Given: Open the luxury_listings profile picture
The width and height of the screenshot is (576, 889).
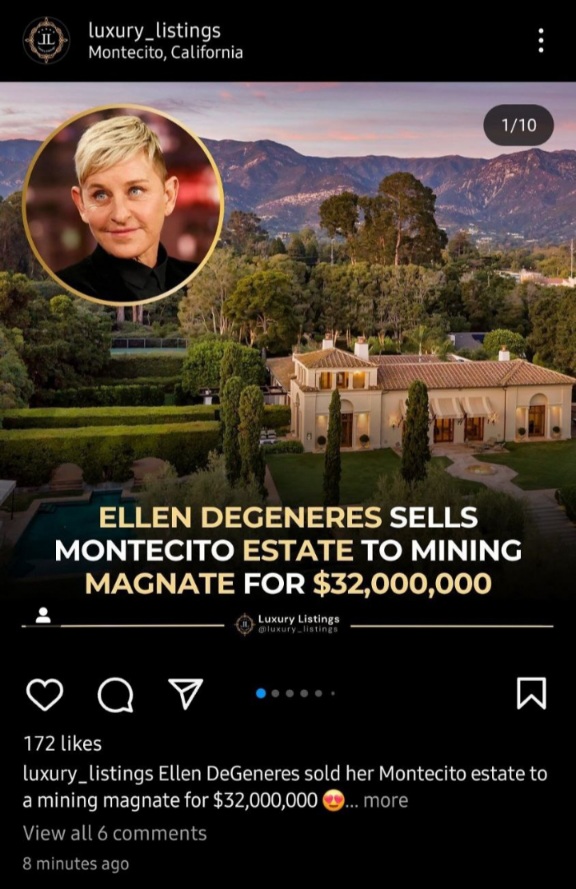Looking at the screenshot, I should 46,40.
